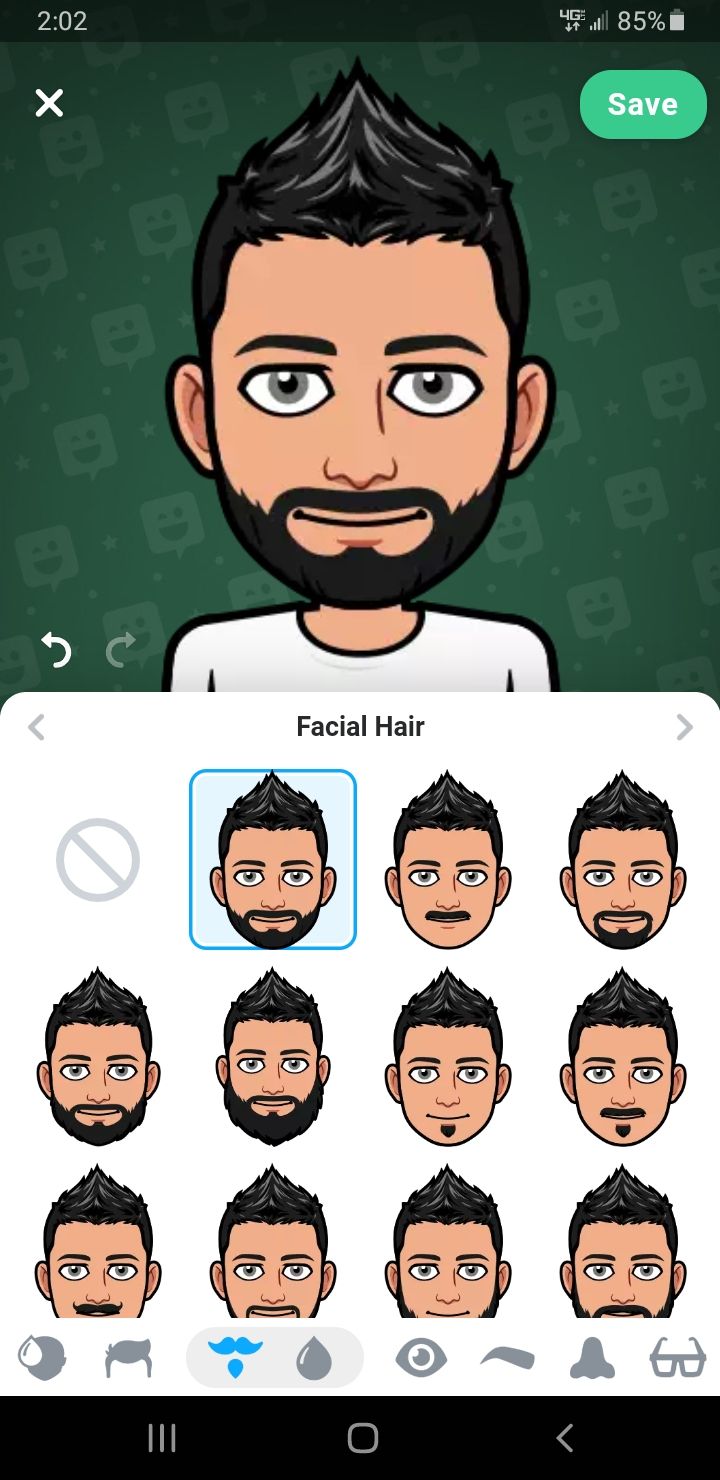This screenshot has width=720, height=1480.
Task: Tap the system back button
Action: click(565, 1438)
